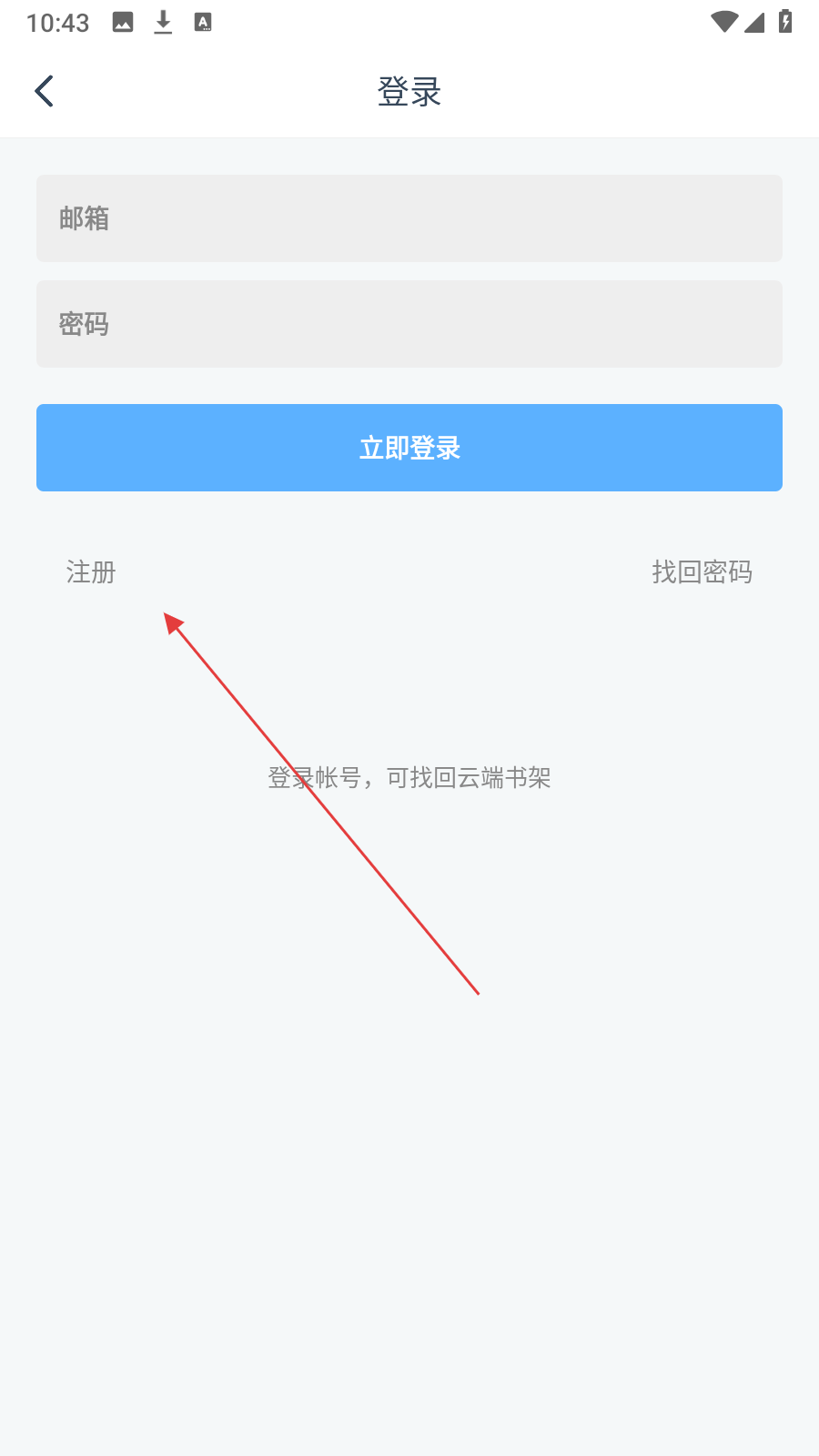This screenshot has height=1456, width=819.
Task: Focus the 邮箱 email field
Action: pyautogui.click(x=409, y=218)
